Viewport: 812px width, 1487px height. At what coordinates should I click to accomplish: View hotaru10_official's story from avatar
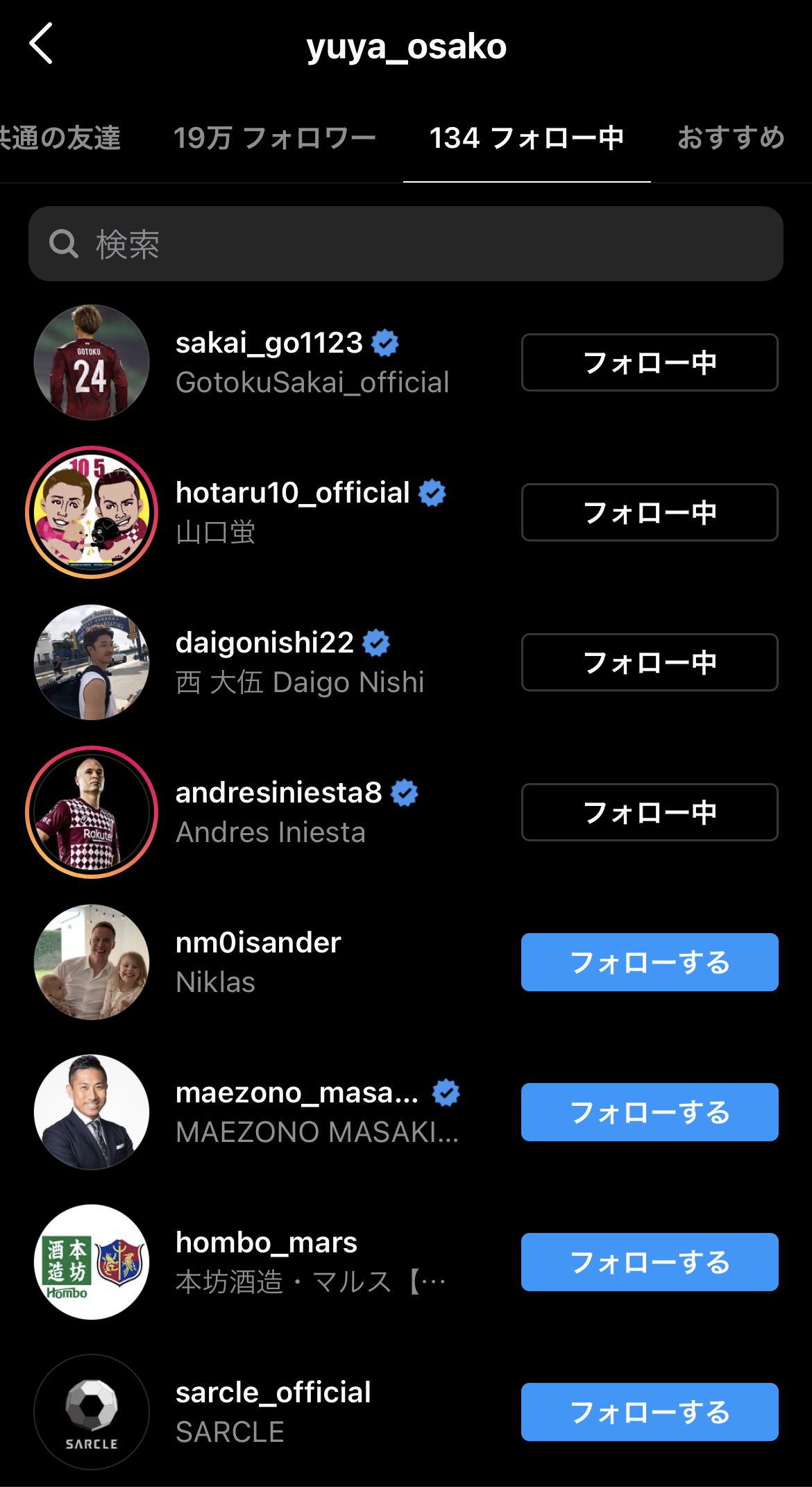[92, 512]
